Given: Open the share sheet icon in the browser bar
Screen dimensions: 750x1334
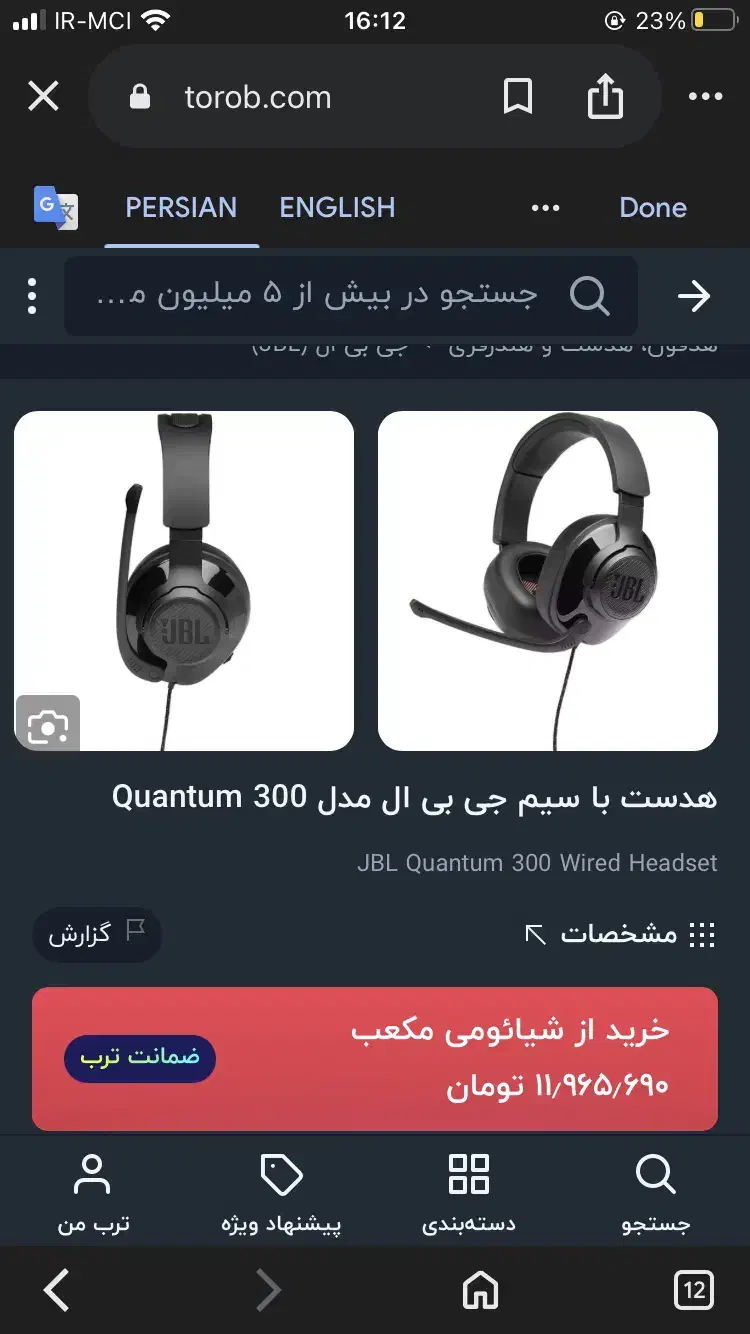Looking at the screenshot, I should 604,95.
